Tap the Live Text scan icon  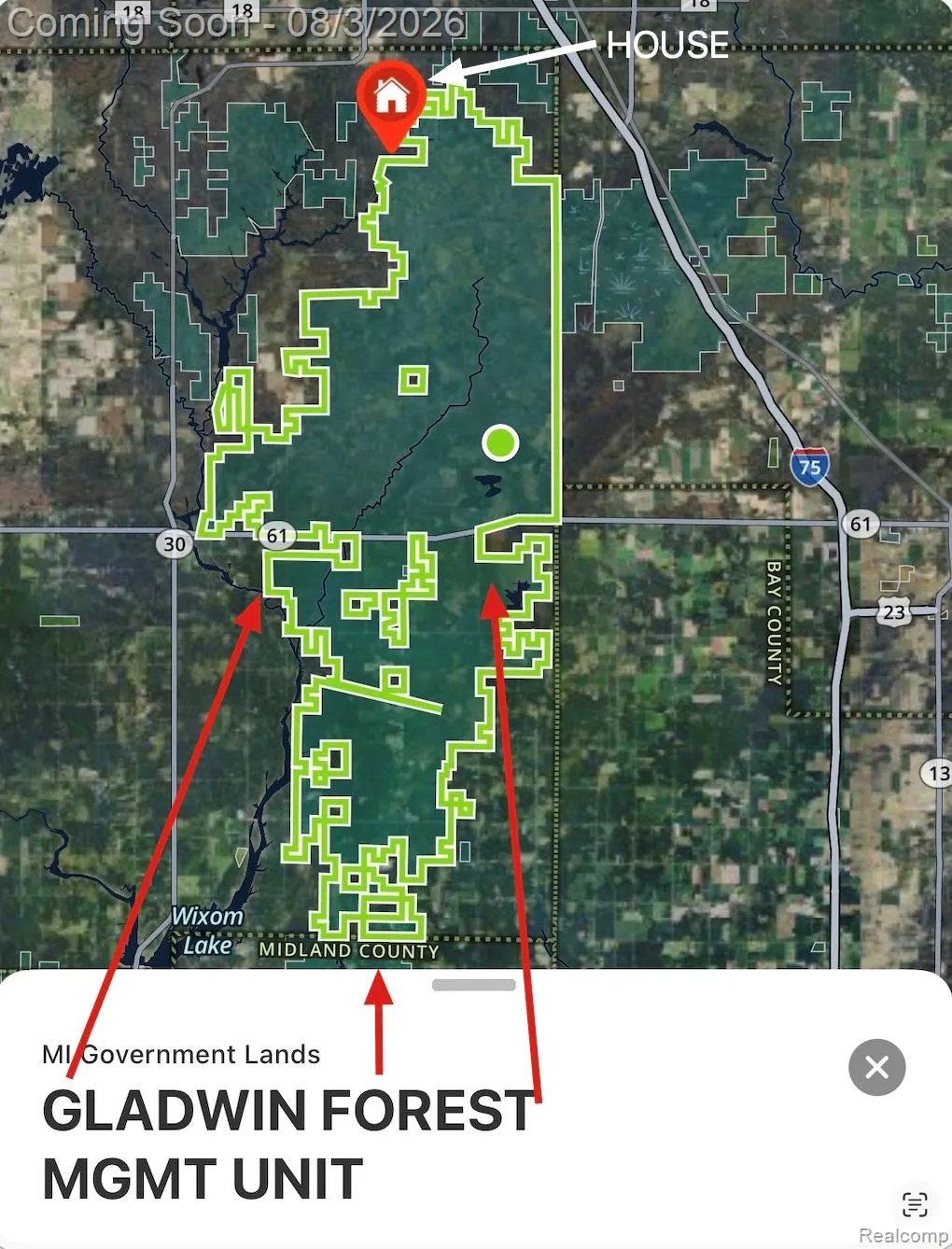[x=915, y=1204]
